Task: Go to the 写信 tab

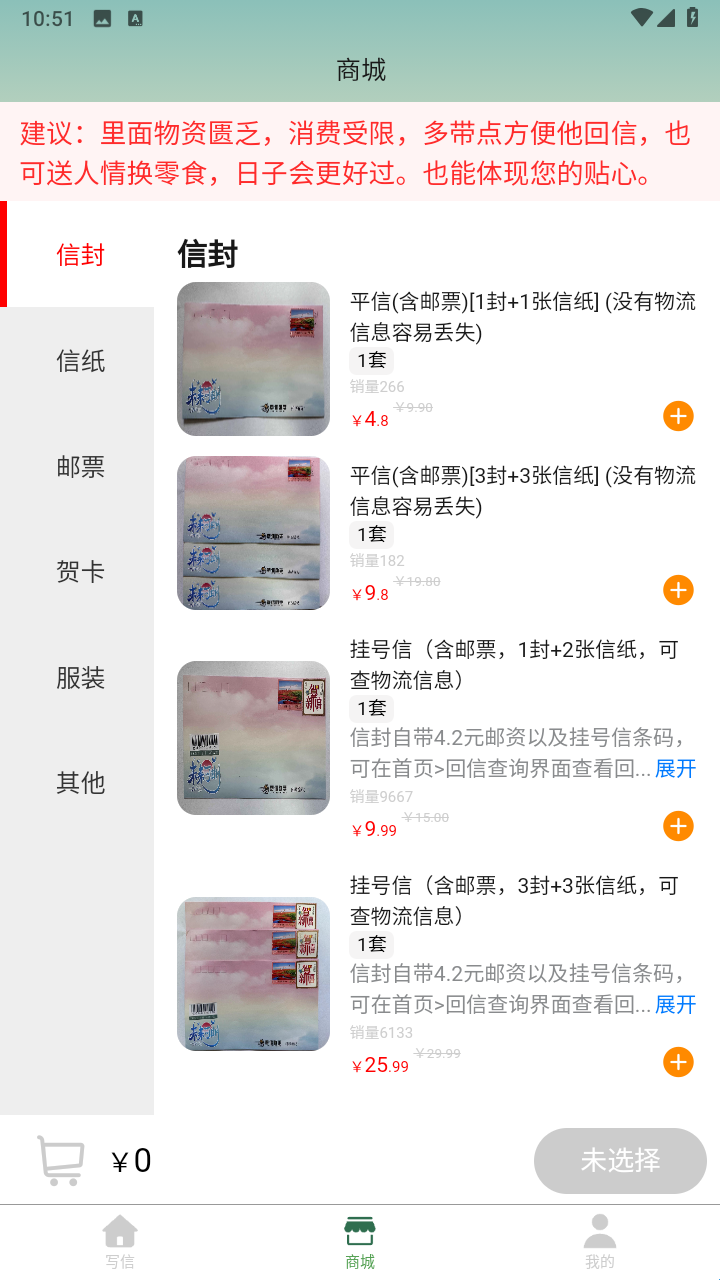Action: tap(120, 1242)
